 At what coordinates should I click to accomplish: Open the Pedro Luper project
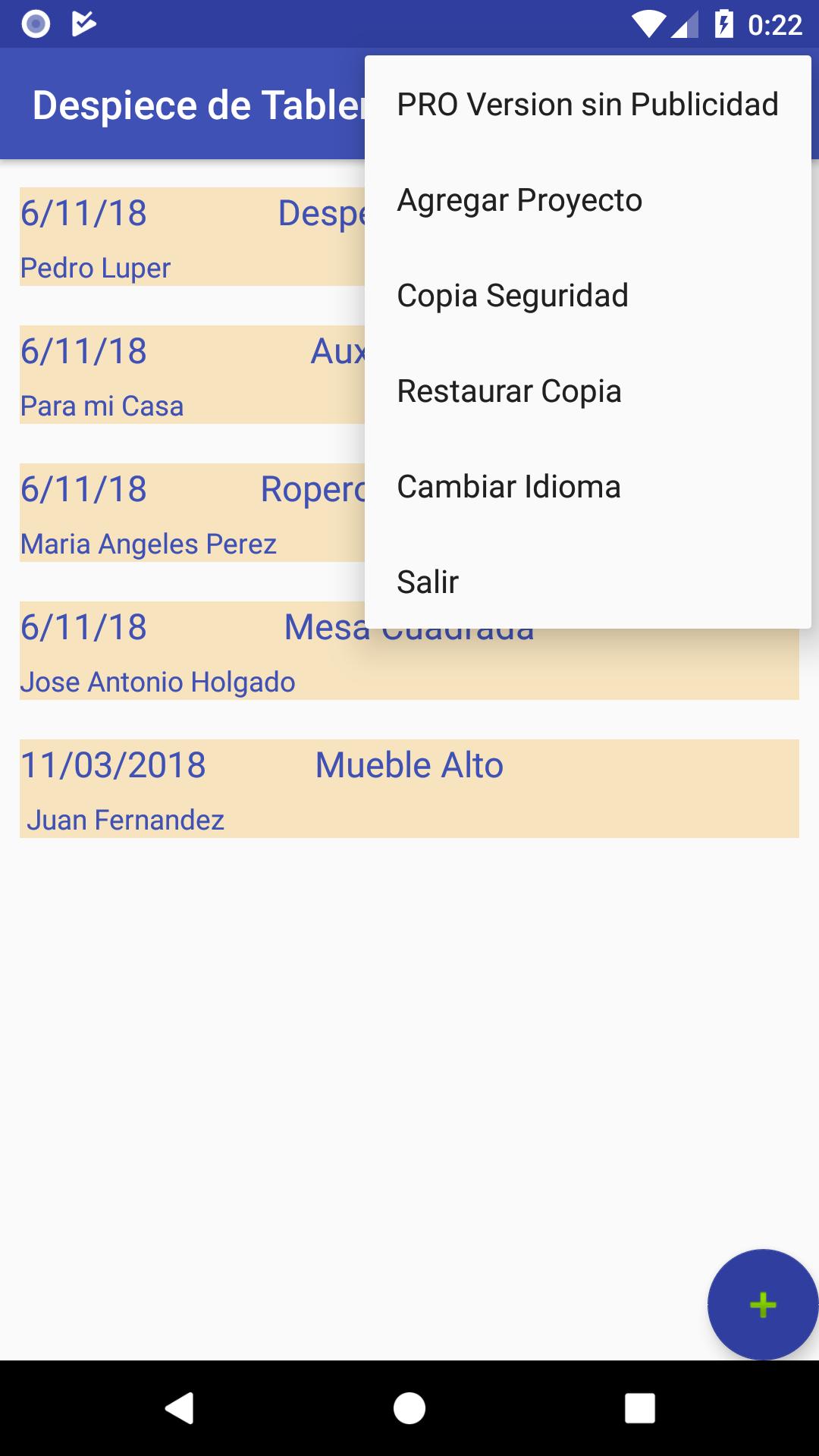coord(192,237)
